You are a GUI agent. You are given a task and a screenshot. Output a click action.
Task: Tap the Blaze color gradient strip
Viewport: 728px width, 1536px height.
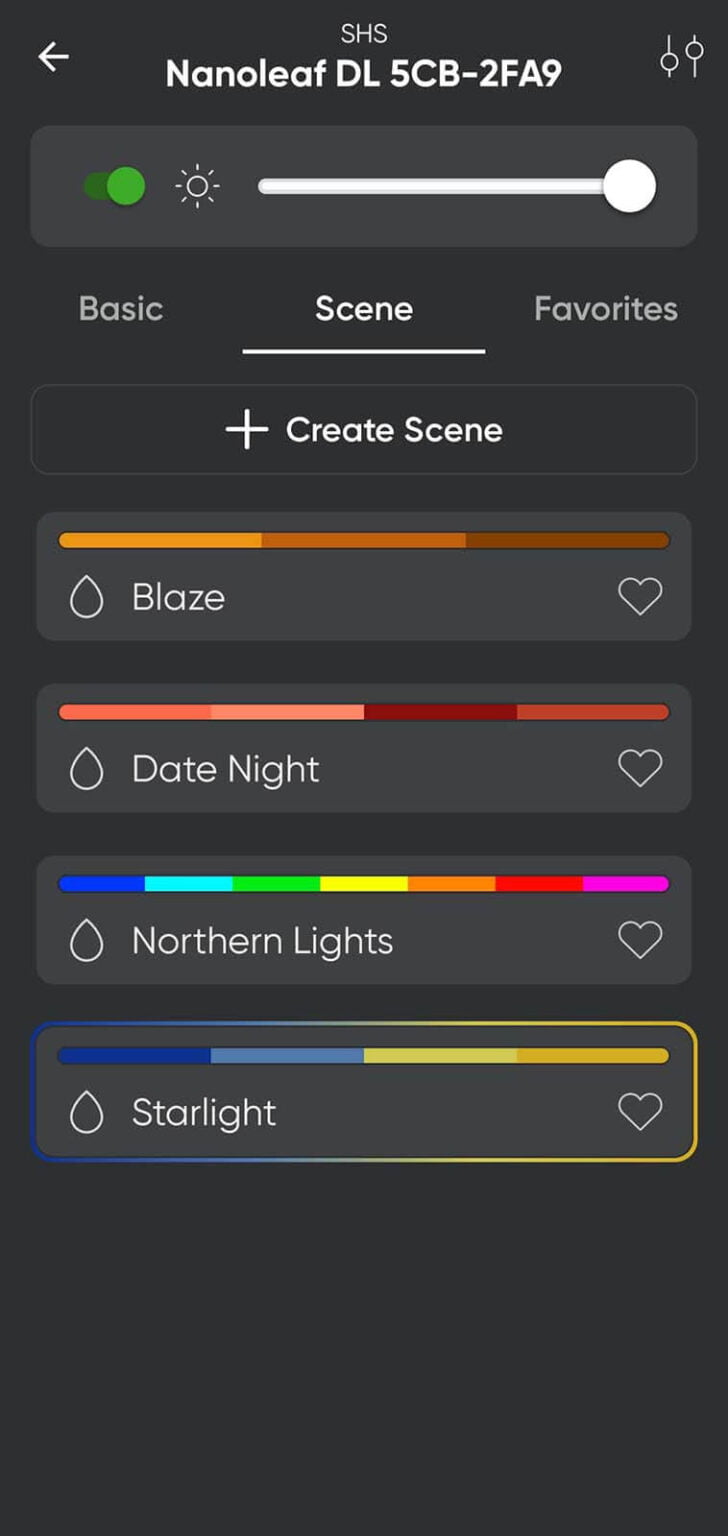click(x=364, y=539)
